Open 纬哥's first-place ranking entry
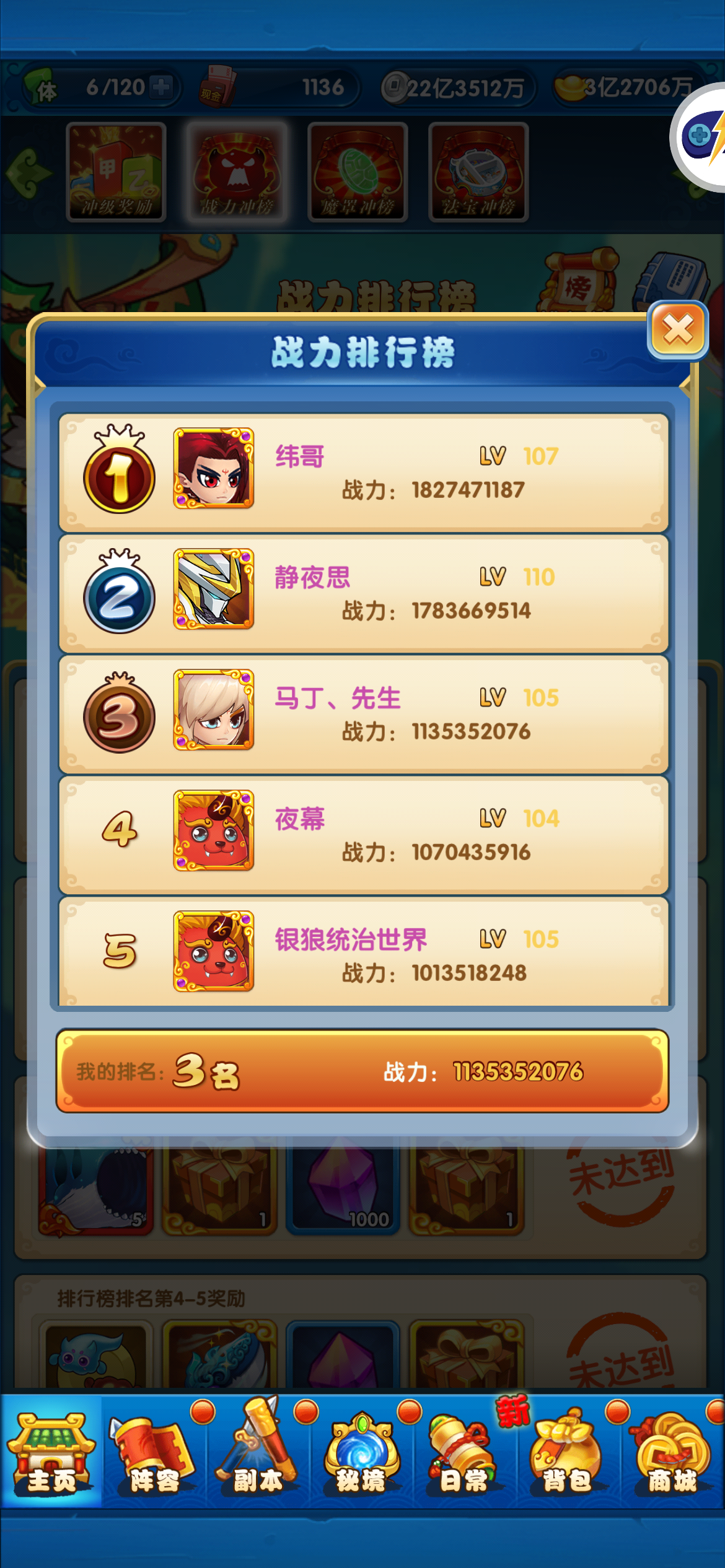Image resolution: width=725 pixels, height=1568 pixels. click(x=363, y=473)
